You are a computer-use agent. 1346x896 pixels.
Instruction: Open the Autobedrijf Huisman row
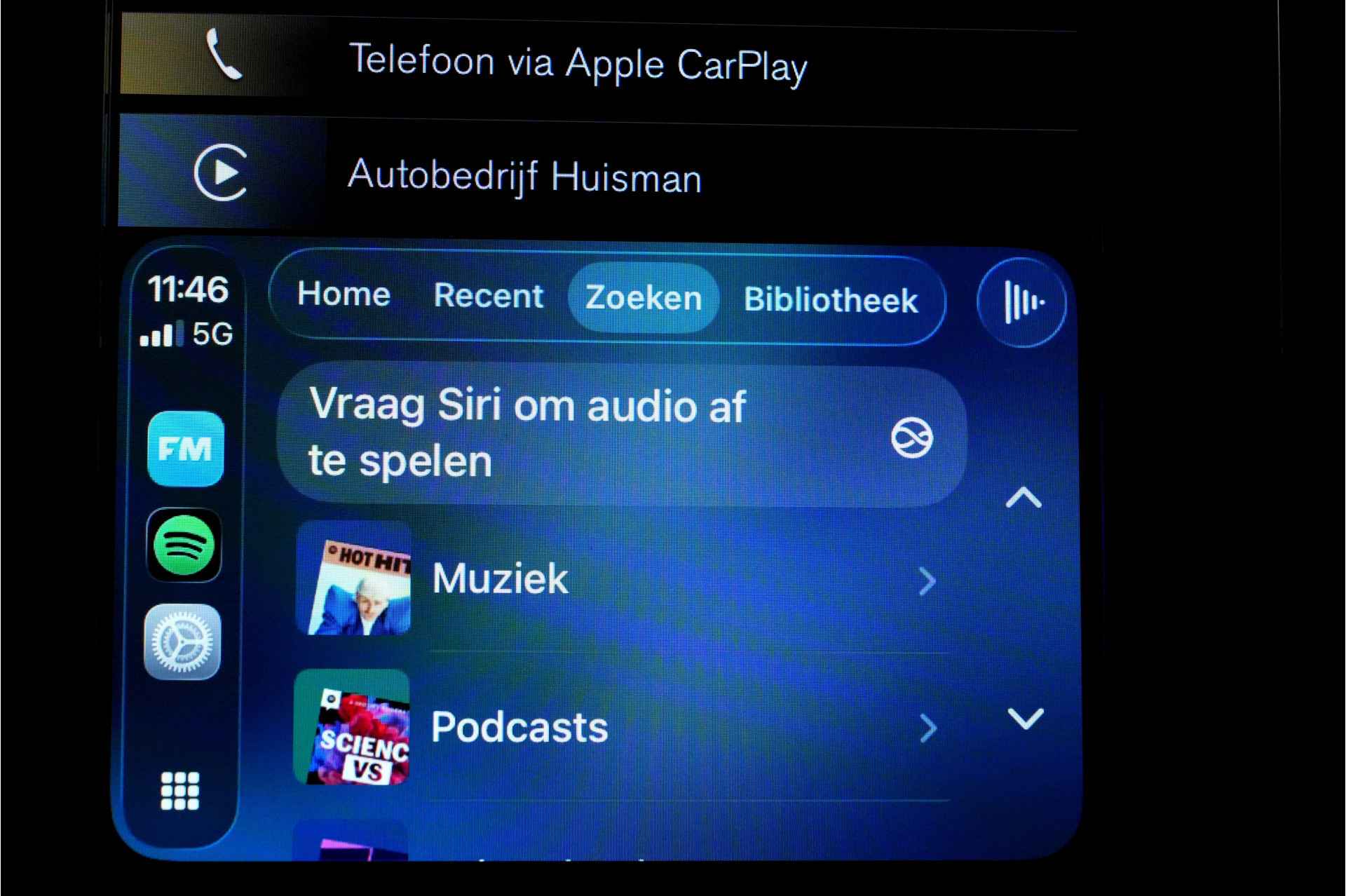pyautogui.click(x=523, y=174)
